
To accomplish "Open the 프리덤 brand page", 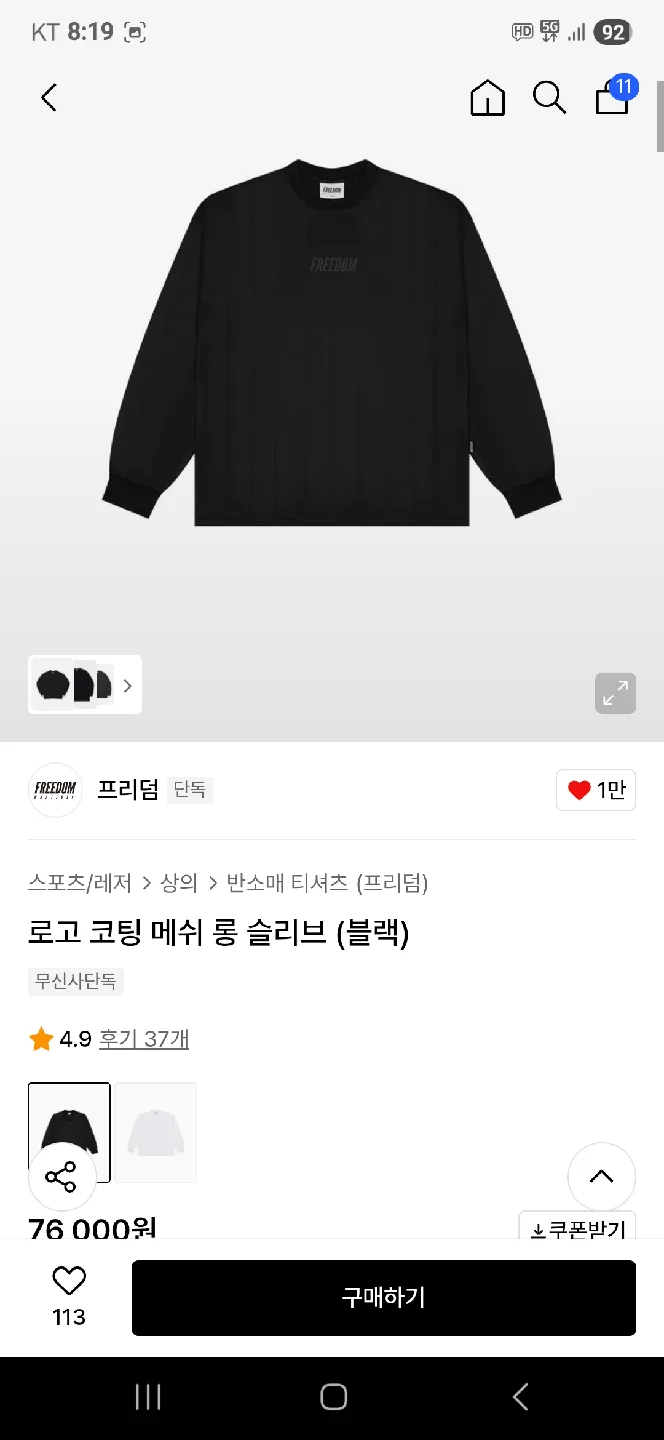I will click(127, 790).
